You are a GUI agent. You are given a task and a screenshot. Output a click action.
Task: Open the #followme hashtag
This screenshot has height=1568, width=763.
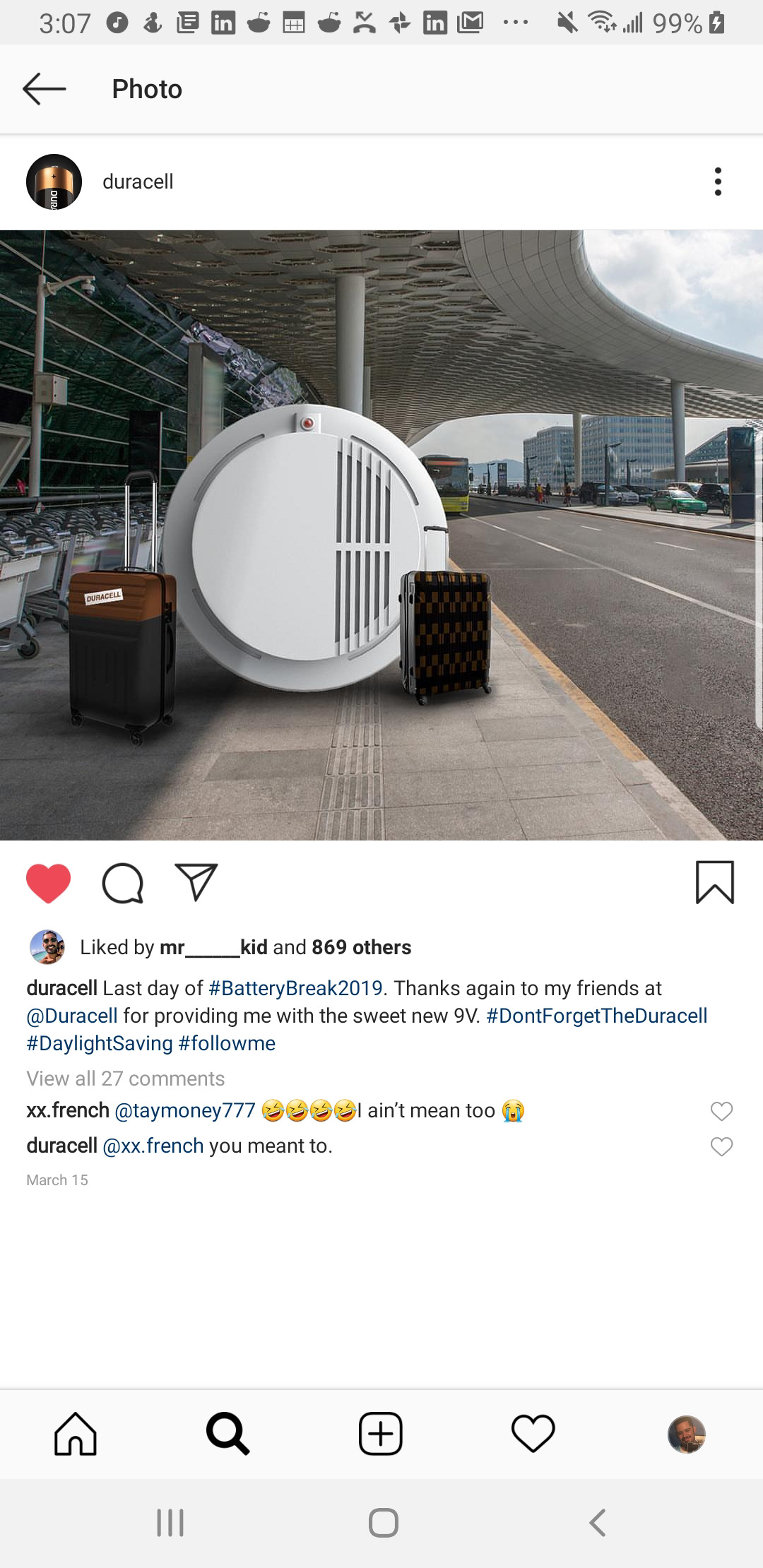pyautogui.click(x=227, y=1043)
